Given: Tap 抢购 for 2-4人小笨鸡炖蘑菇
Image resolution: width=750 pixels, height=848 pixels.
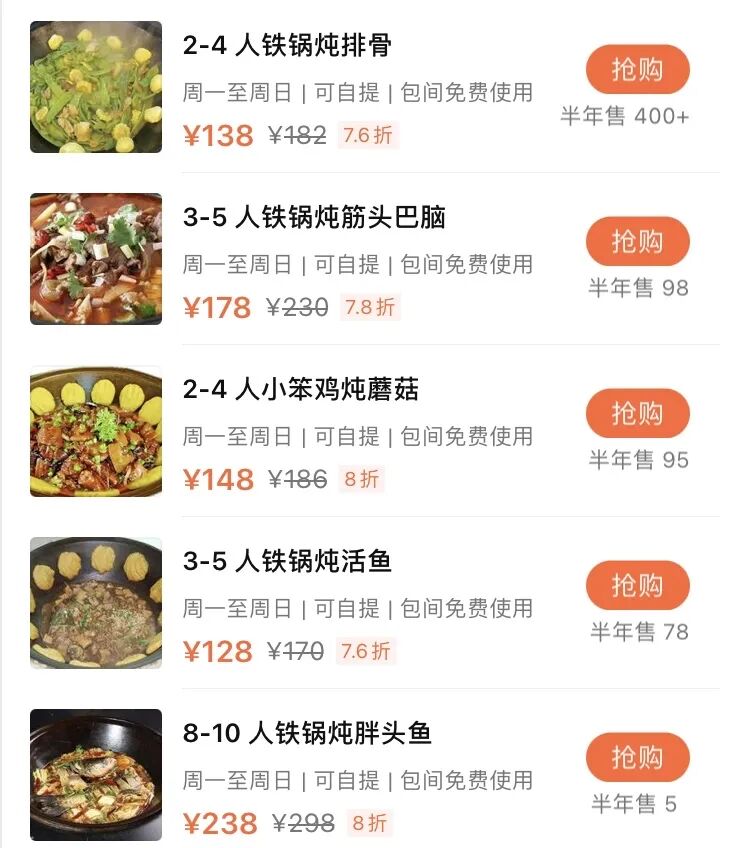Looking at the screenshot, I should [x=637, y=414].
